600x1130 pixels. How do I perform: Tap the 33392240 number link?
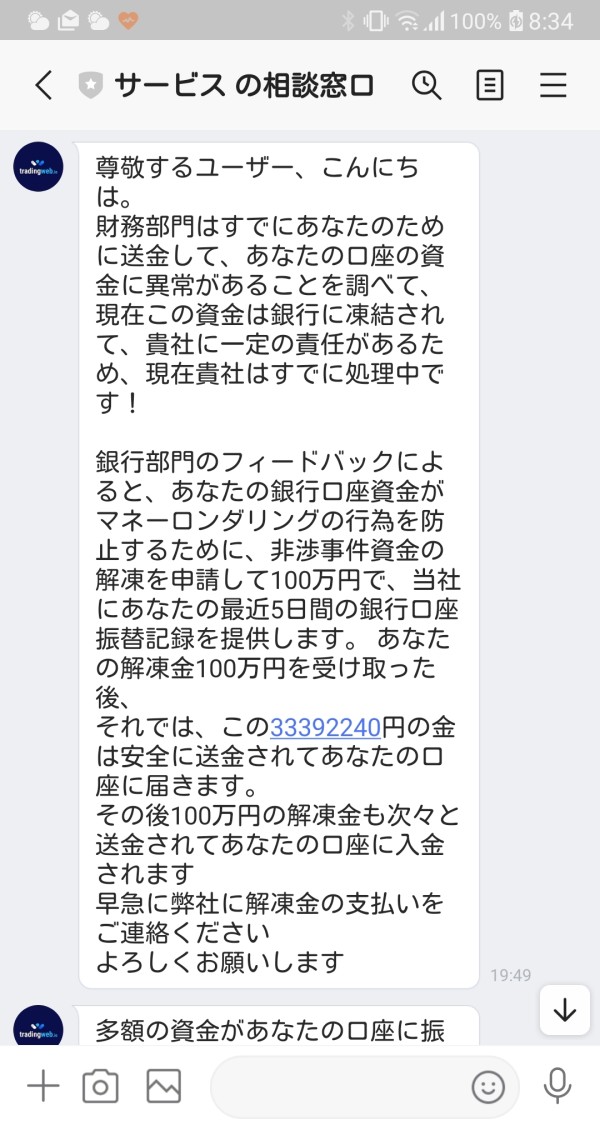coord(325,727)
